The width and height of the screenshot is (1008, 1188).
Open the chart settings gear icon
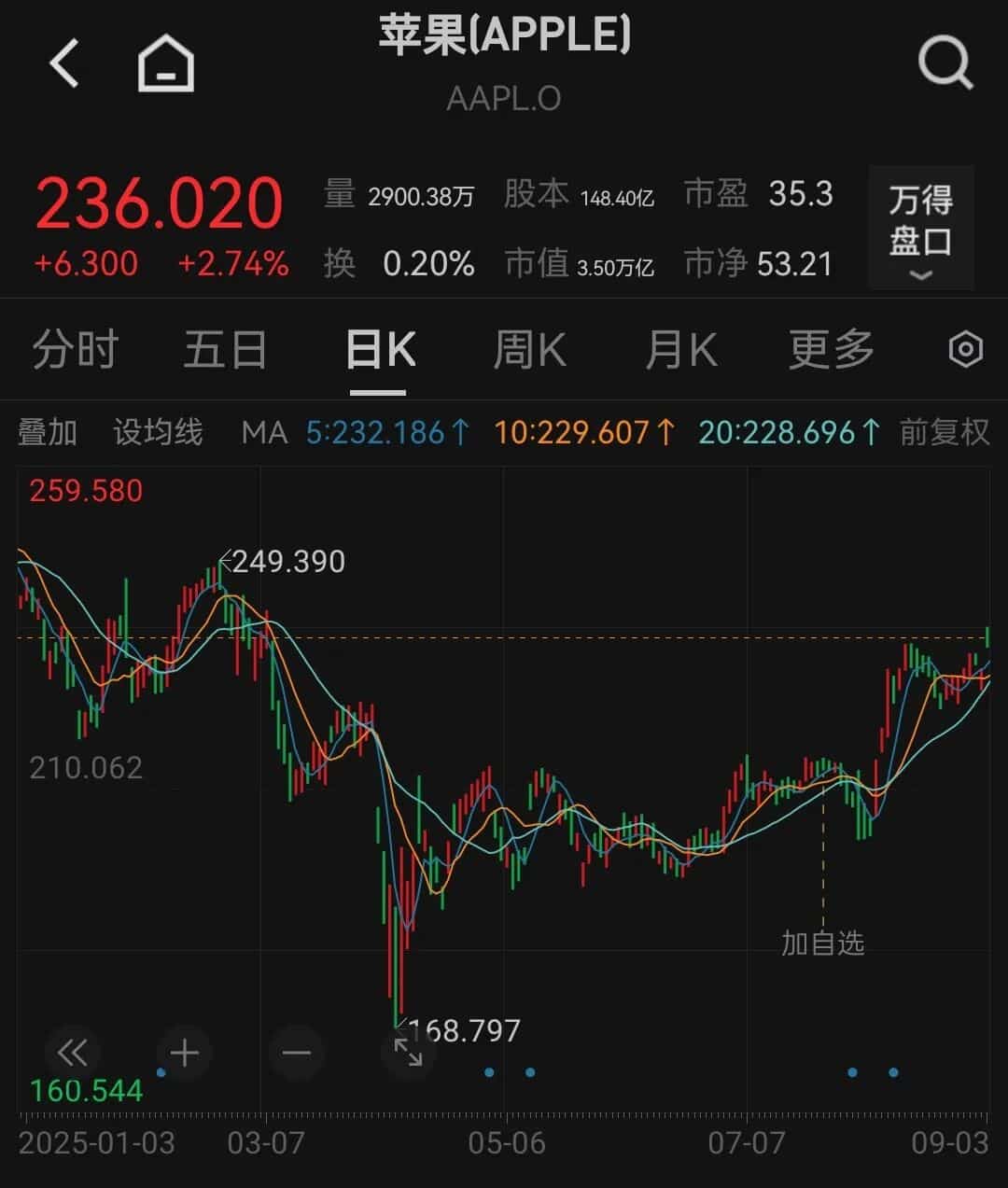coord(963,349)
